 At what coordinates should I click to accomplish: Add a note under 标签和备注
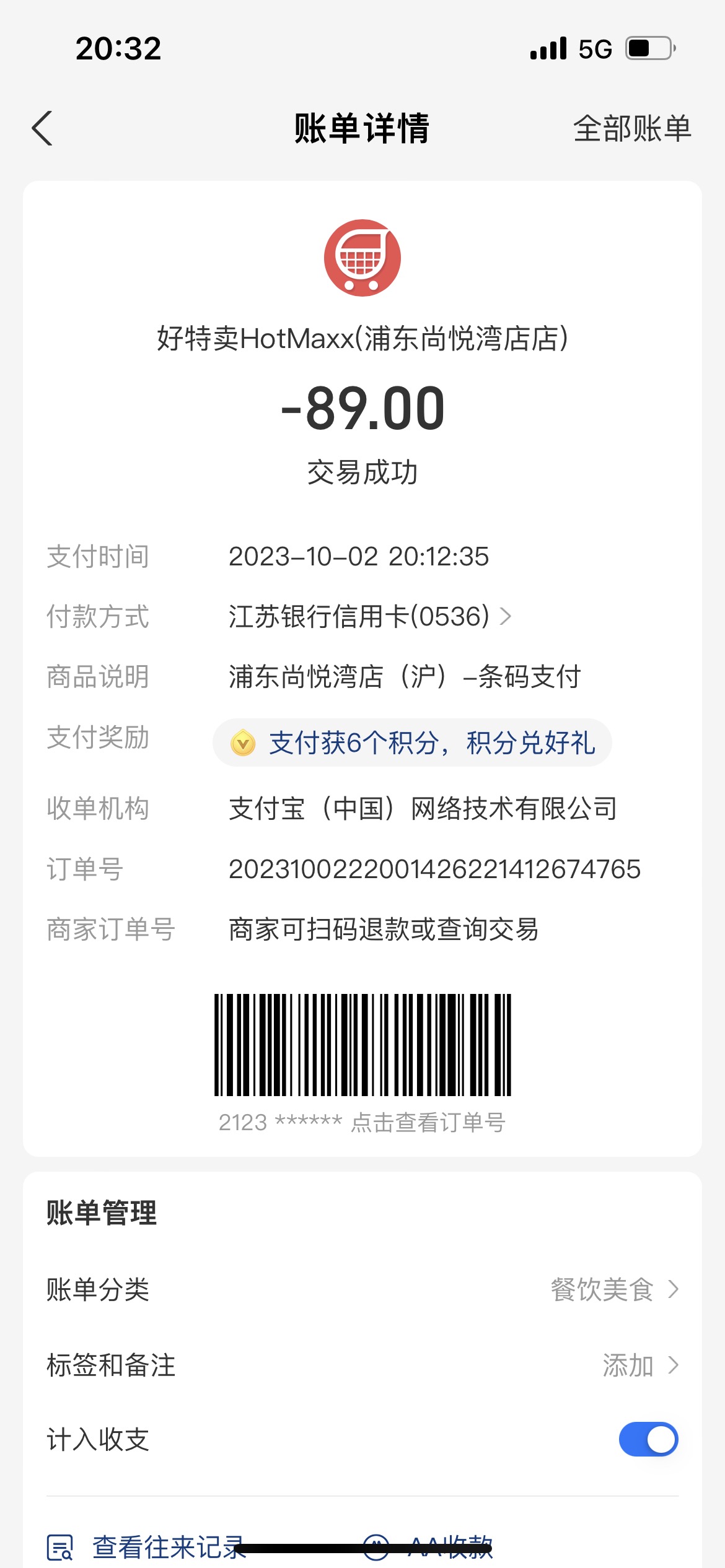click(362, 1365)
